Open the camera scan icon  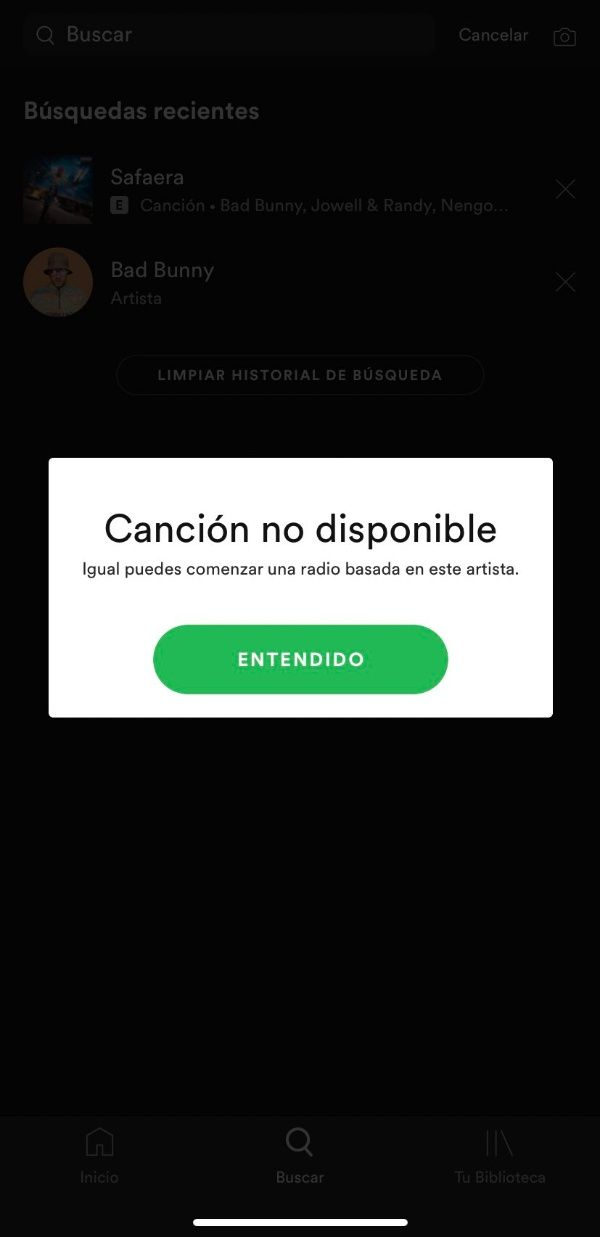tap(564, 37)
